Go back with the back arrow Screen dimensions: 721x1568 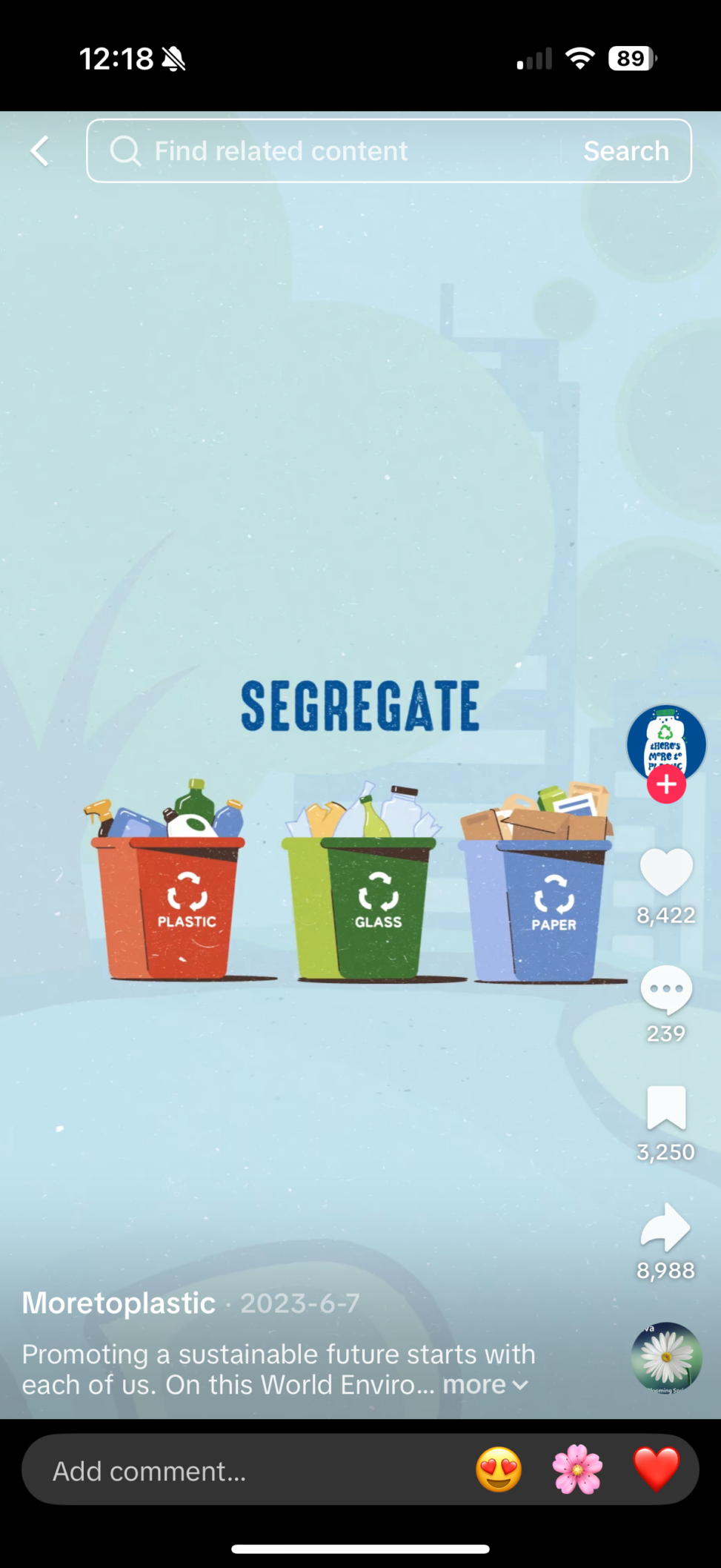point(40,151)
